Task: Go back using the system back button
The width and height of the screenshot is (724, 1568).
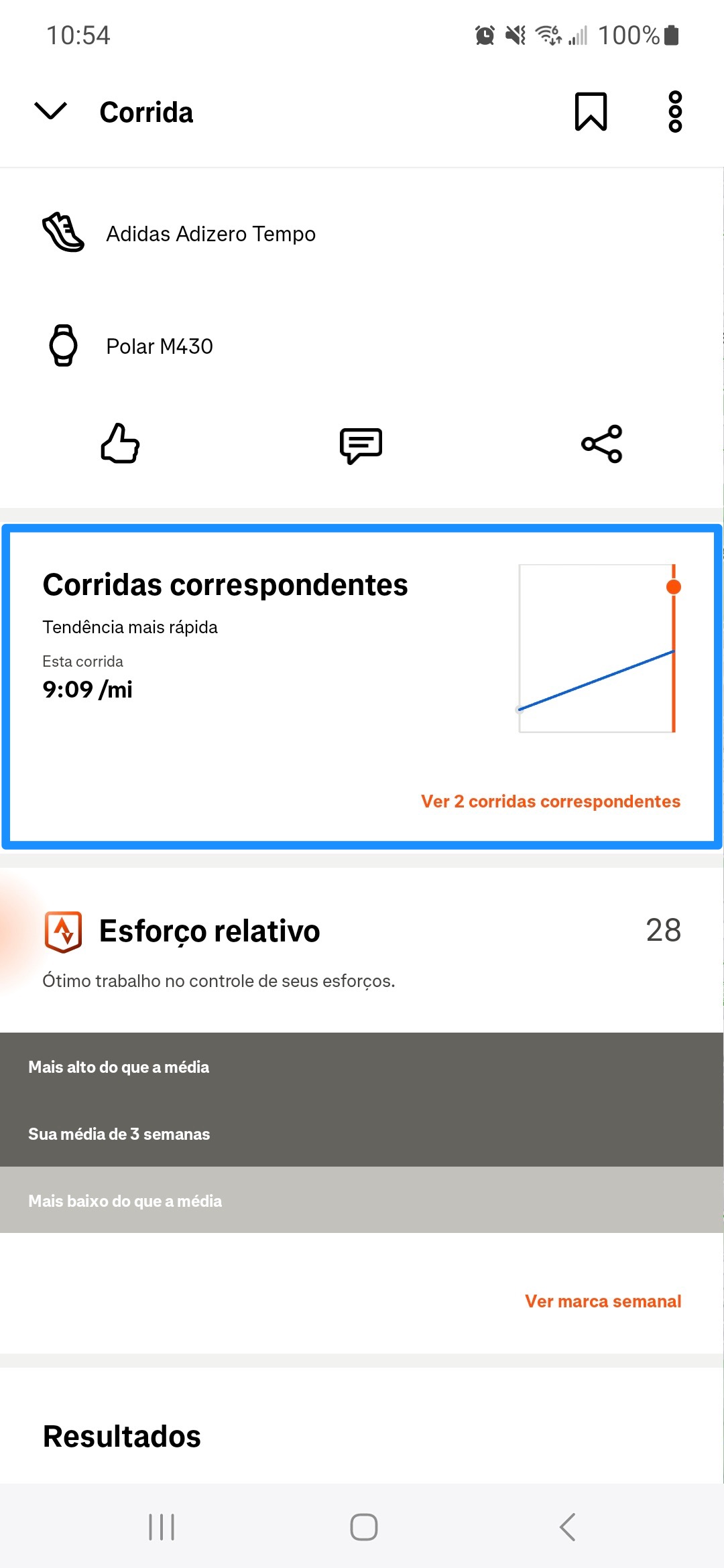Action: point(567,1527)
